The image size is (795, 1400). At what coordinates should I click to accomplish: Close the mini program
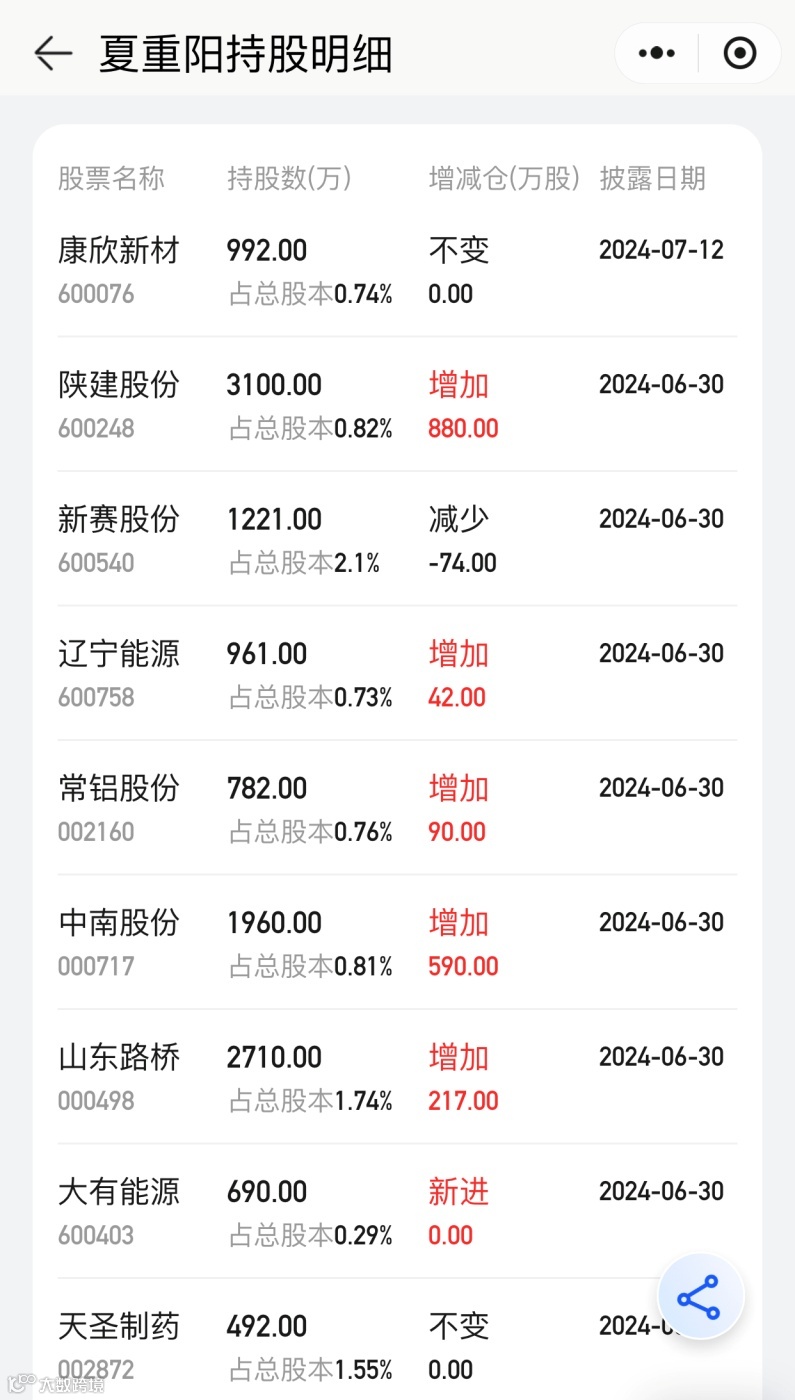tap(740, 53)
